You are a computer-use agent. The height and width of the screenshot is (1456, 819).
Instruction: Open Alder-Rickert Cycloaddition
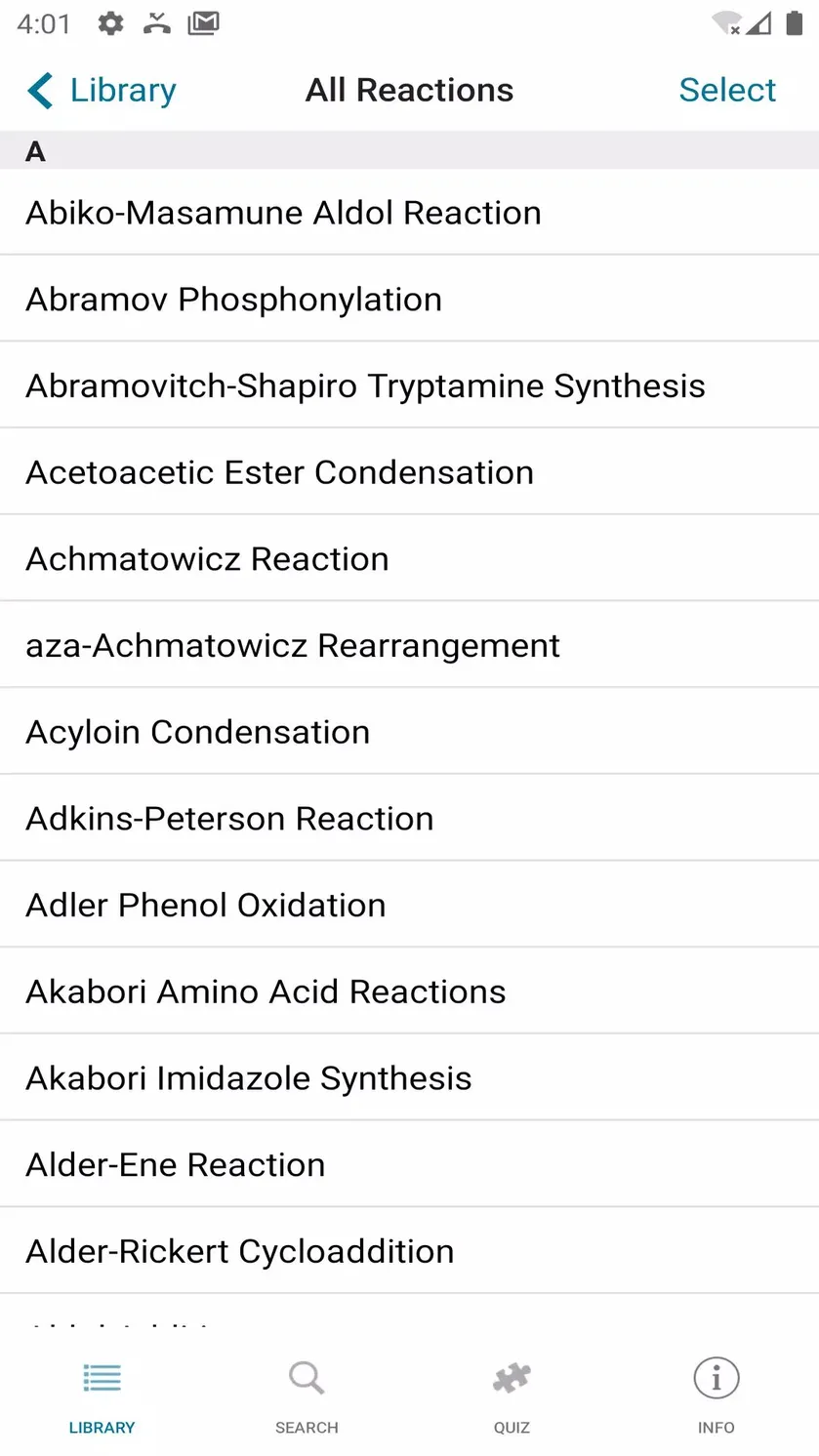click(x=409, y=1251)
